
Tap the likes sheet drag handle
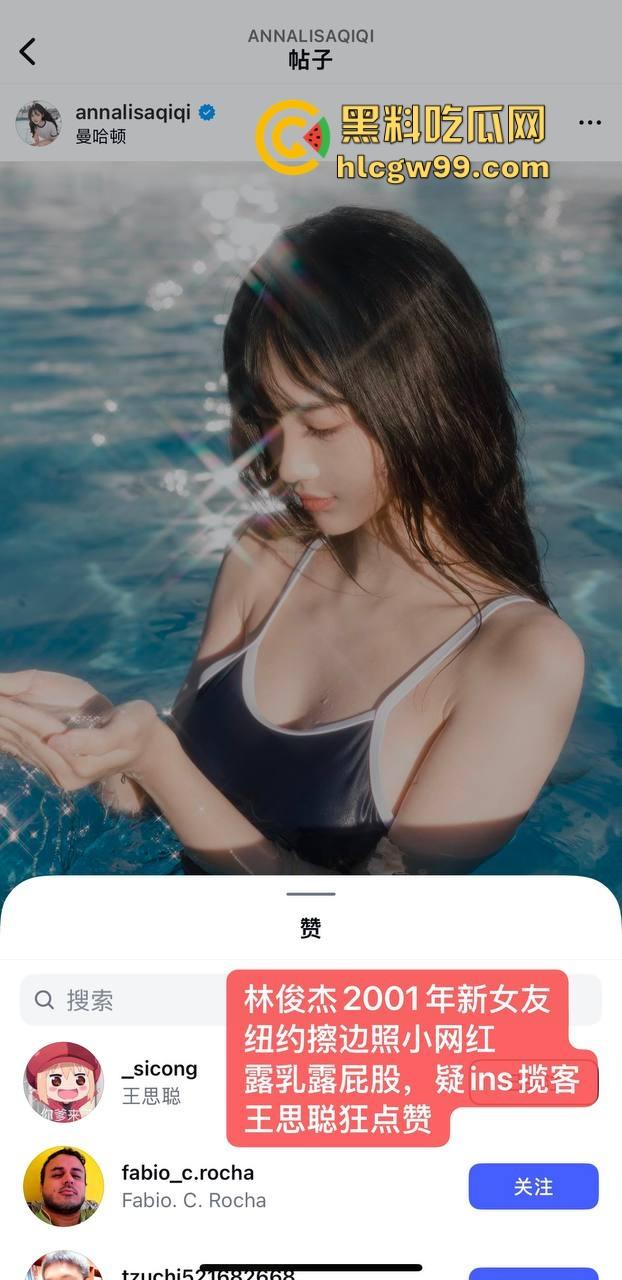(311, 894)
